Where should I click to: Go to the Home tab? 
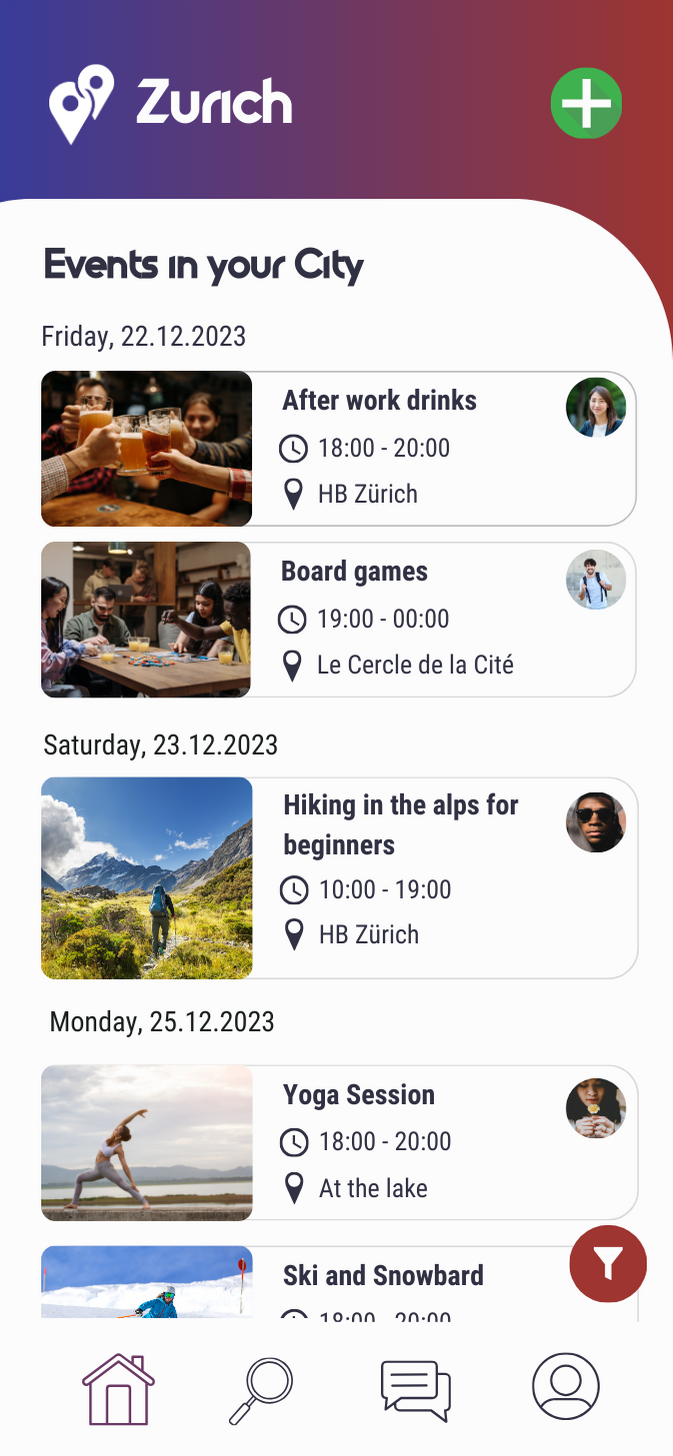[x=118, y=1388]
